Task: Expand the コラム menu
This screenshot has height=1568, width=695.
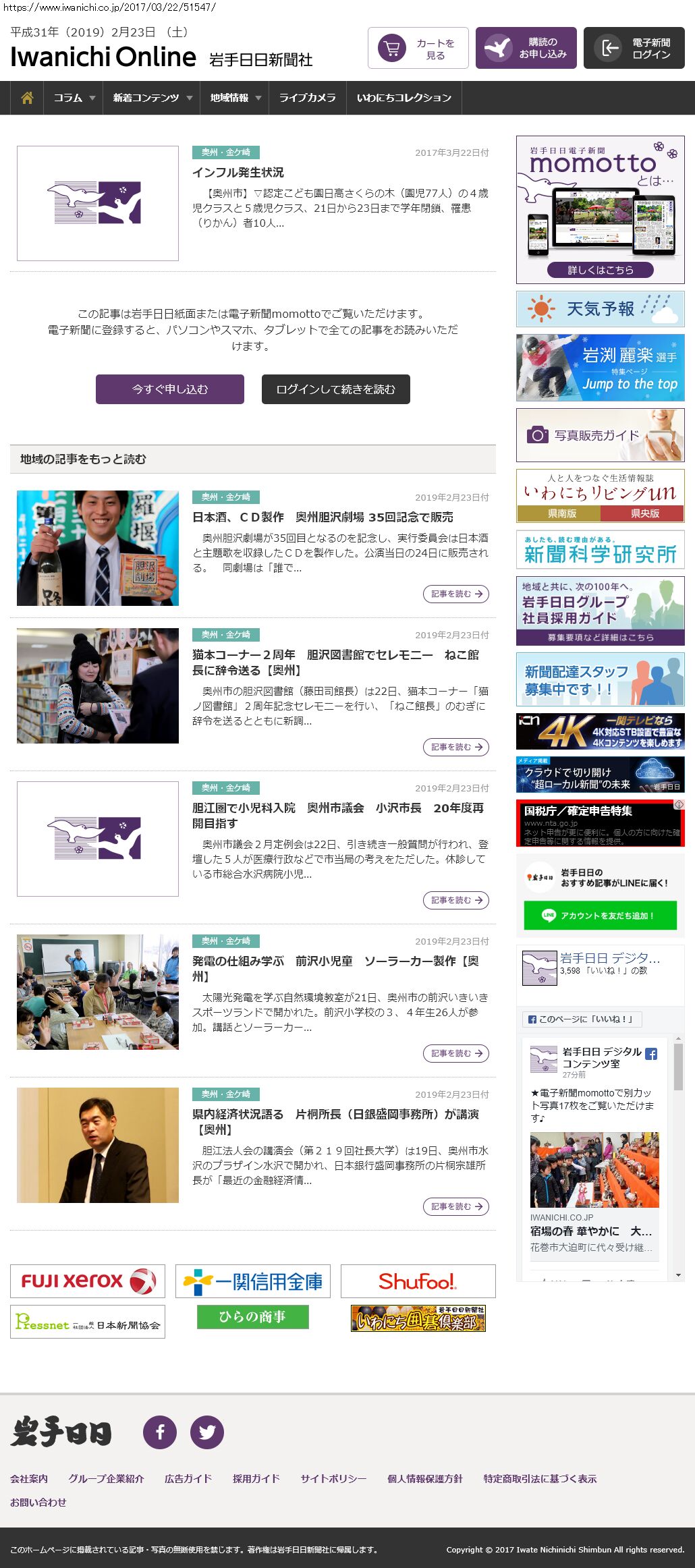Action: [x=74, y=98]
